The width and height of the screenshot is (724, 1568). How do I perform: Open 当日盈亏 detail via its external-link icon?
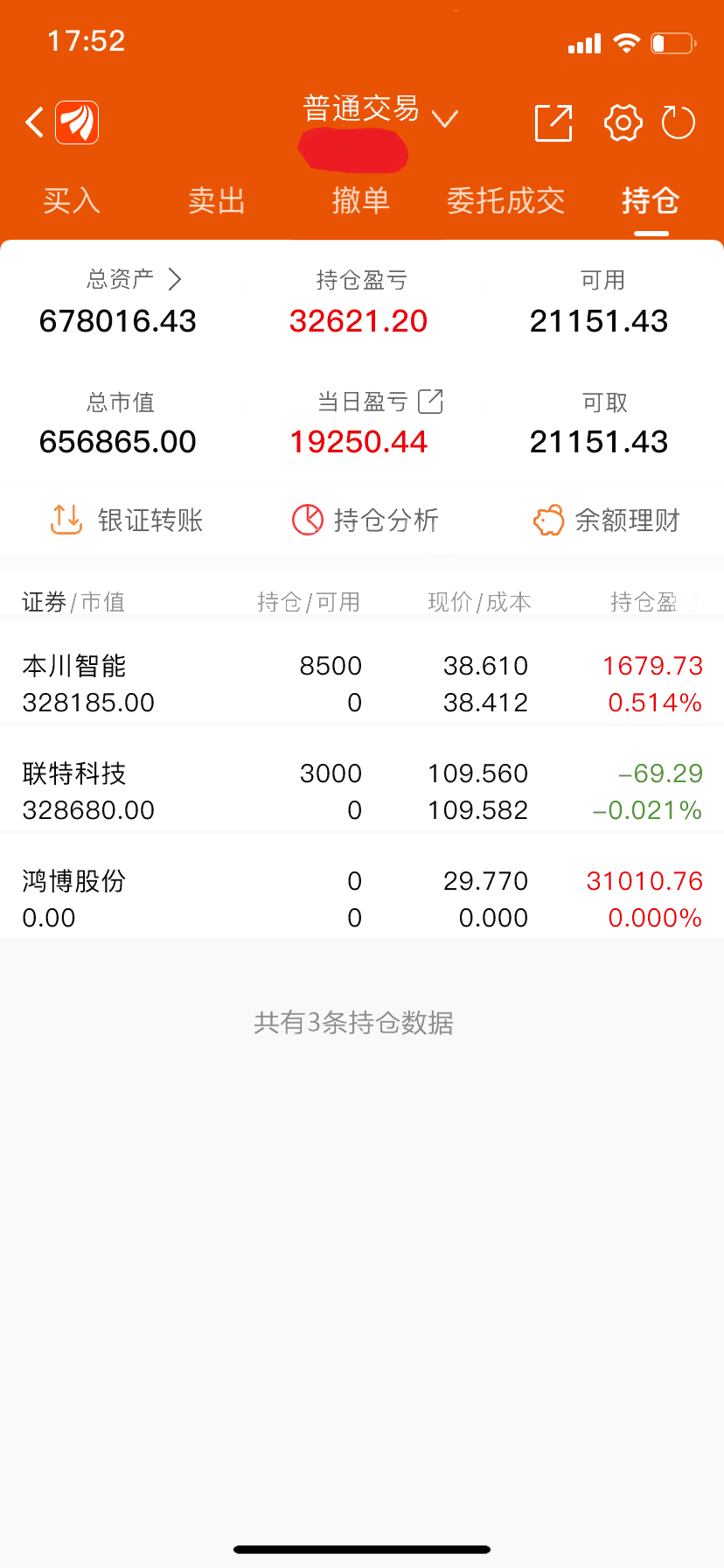429,402
